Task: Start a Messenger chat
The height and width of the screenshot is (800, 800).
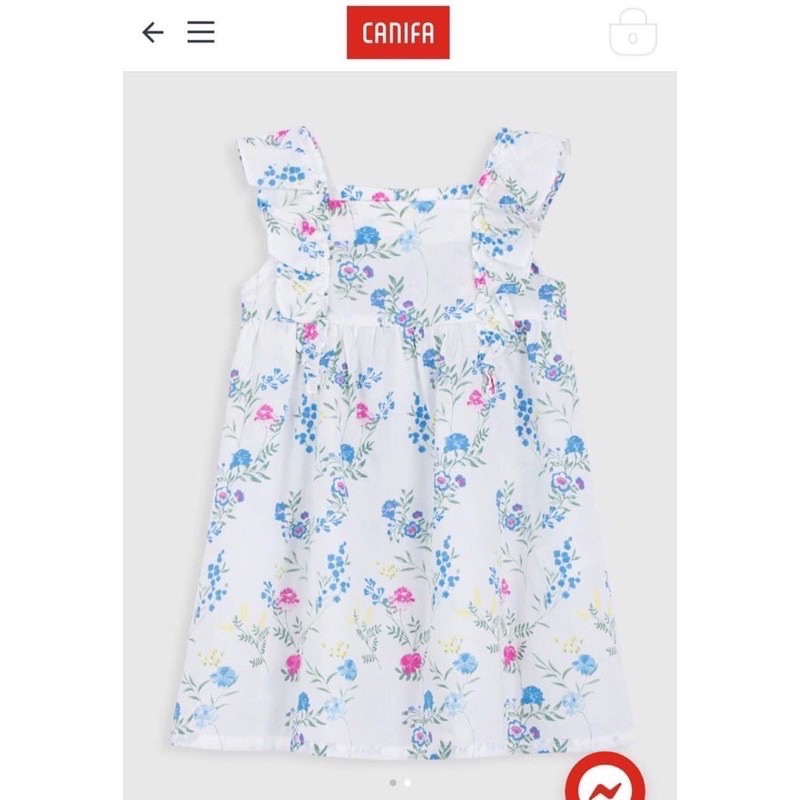Action: click(604, 780)
